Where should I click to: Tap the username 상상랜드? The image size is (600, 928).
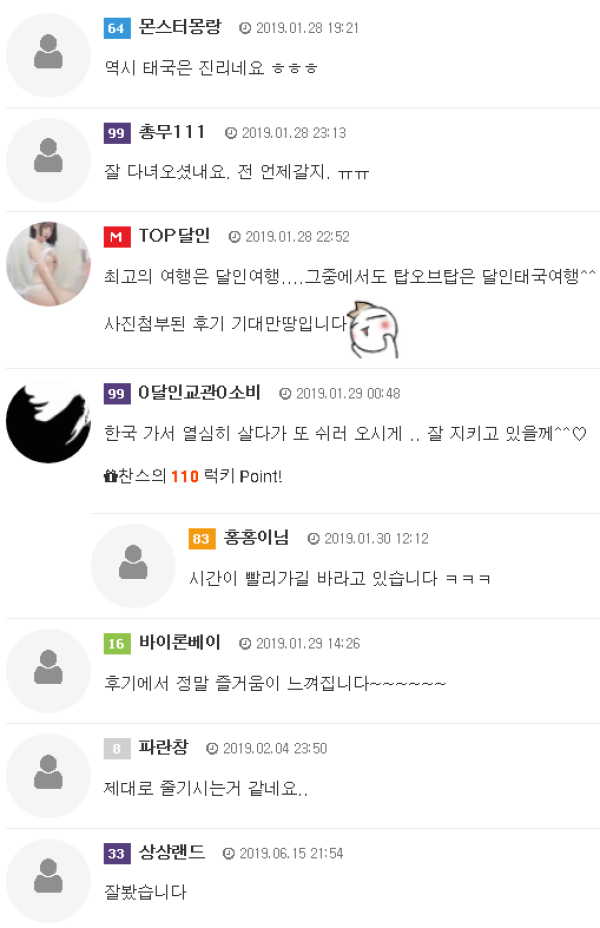[172, 853]
